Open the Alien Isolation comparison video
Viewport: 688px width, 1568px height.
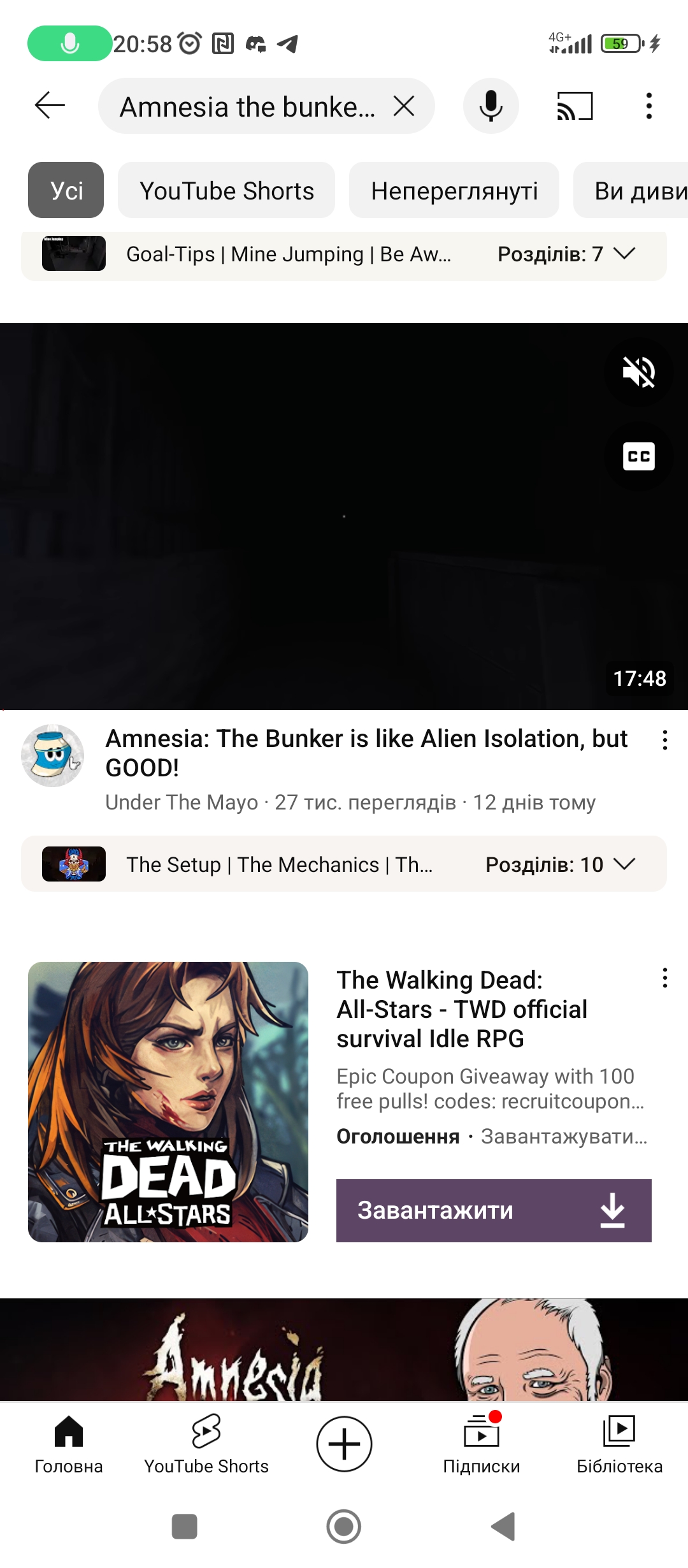[x=366, y=753]
